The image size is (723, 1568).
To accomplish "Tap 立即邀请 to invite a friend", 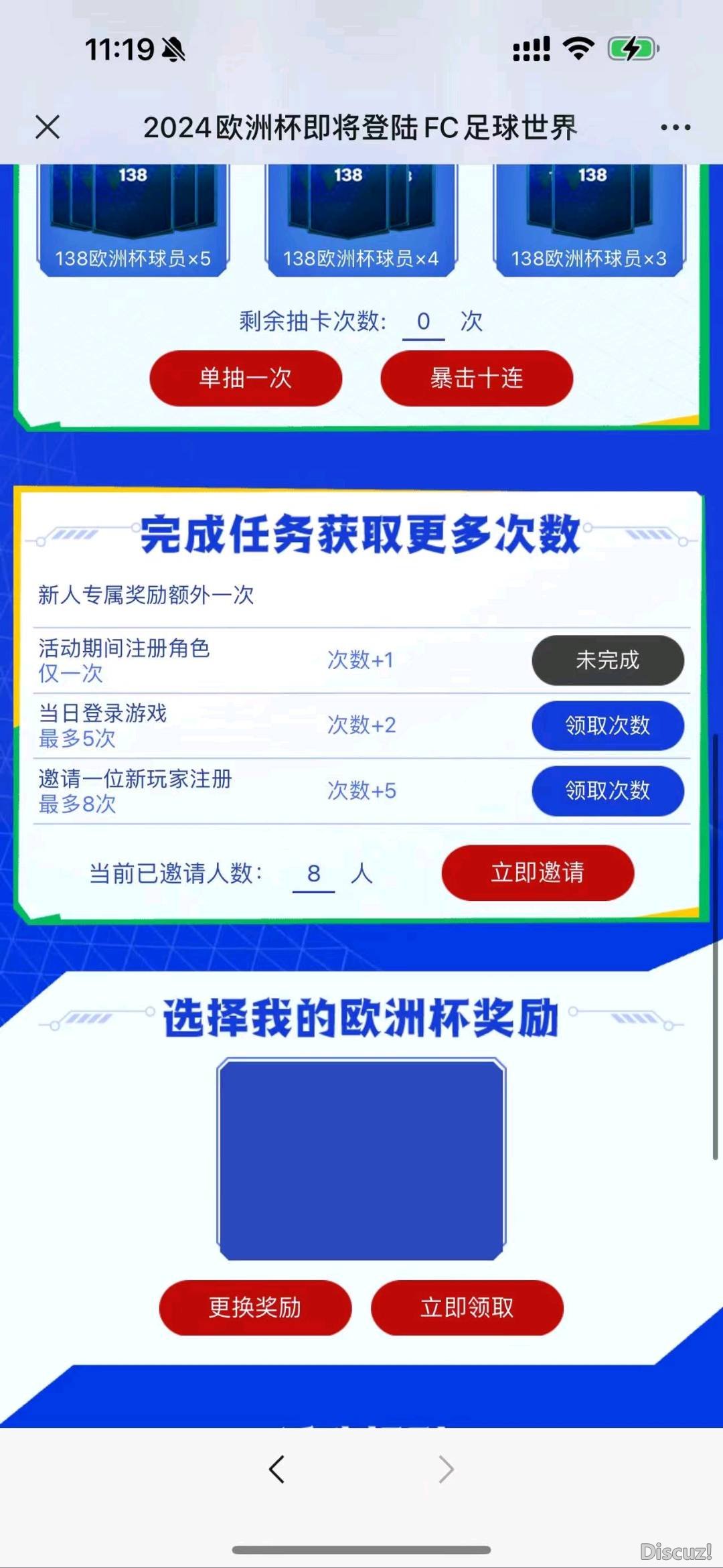I will 538,873.
